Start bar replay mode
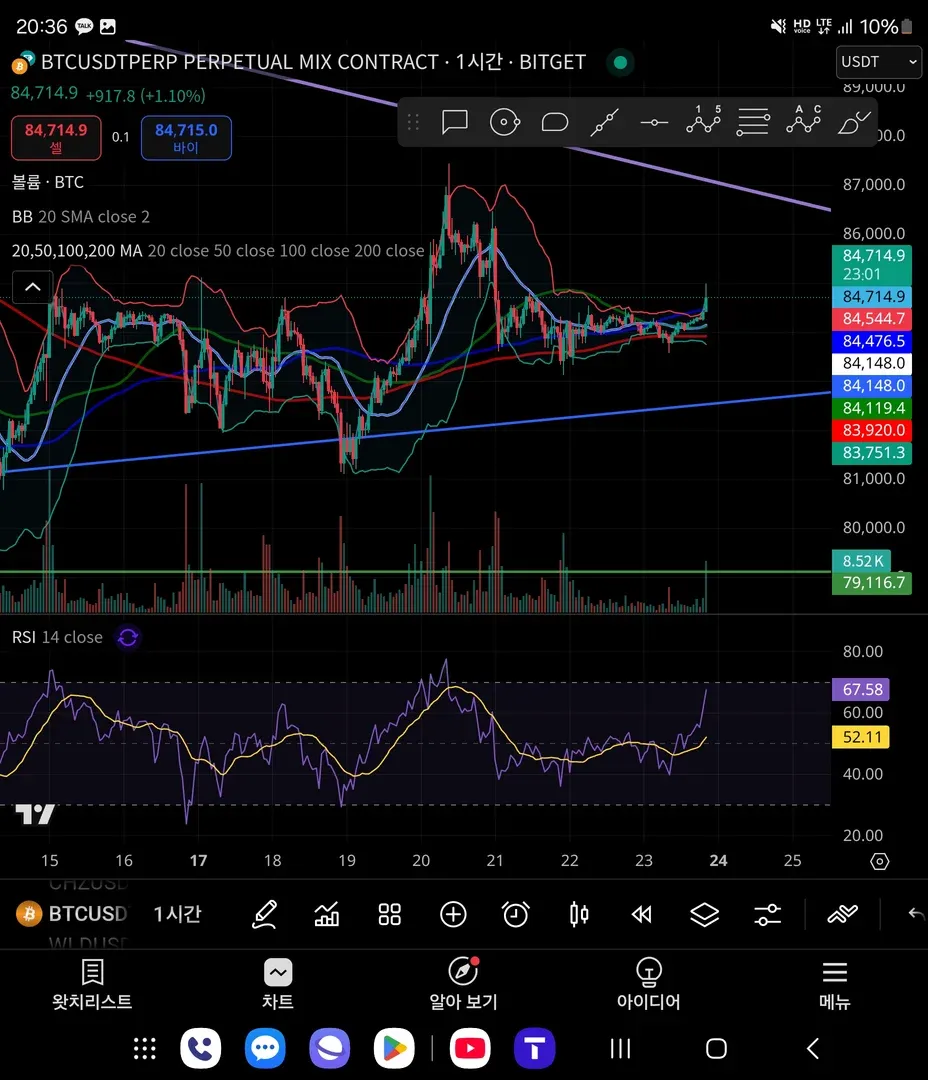This screenshot has height=1080, width=928. [x=642, y=914]
